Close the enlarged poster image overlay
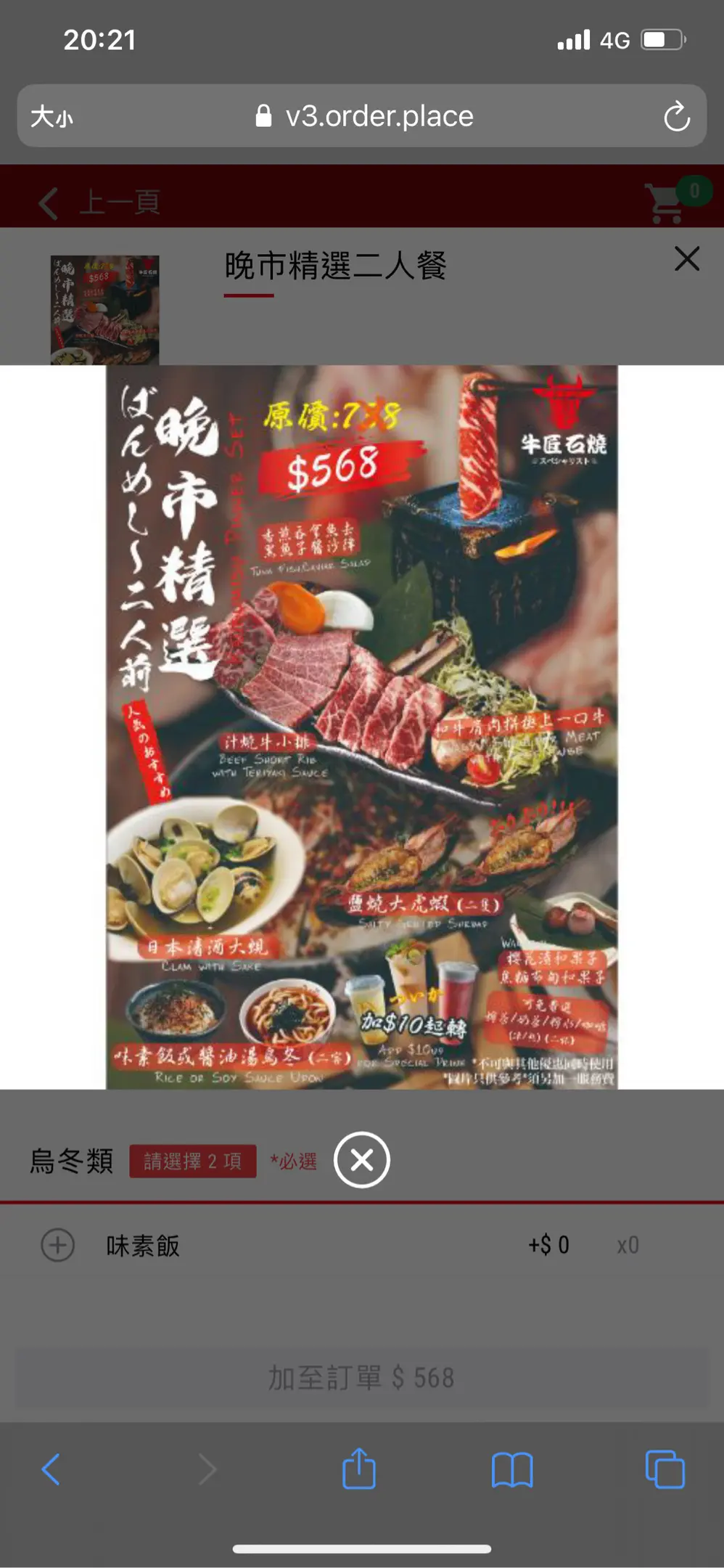The width and height of the screenshot is (724, 1568). click(361, 1160)
